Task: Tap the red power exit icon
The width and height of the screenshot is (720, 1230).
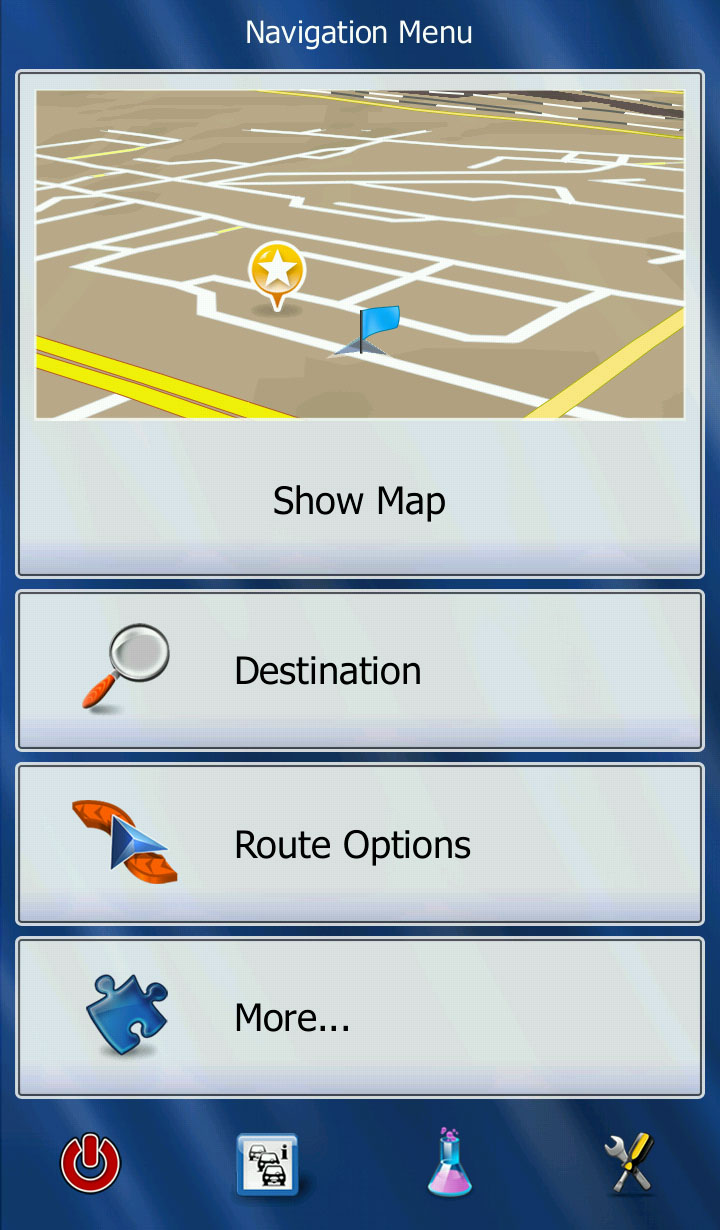Action: pos(90,1165)
